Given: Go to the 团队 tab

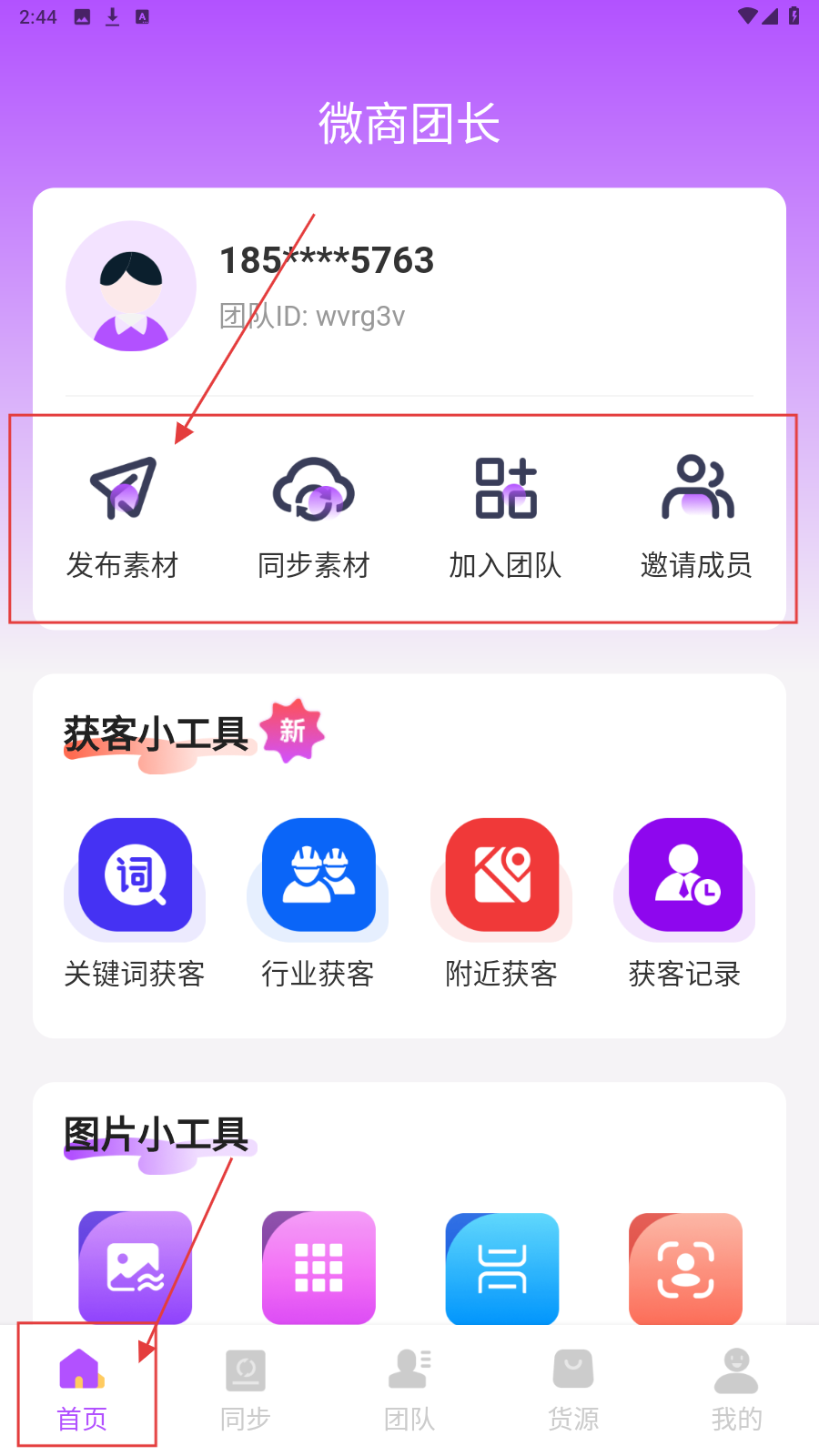Looking at the screenshot, I should coord(409,1389).
